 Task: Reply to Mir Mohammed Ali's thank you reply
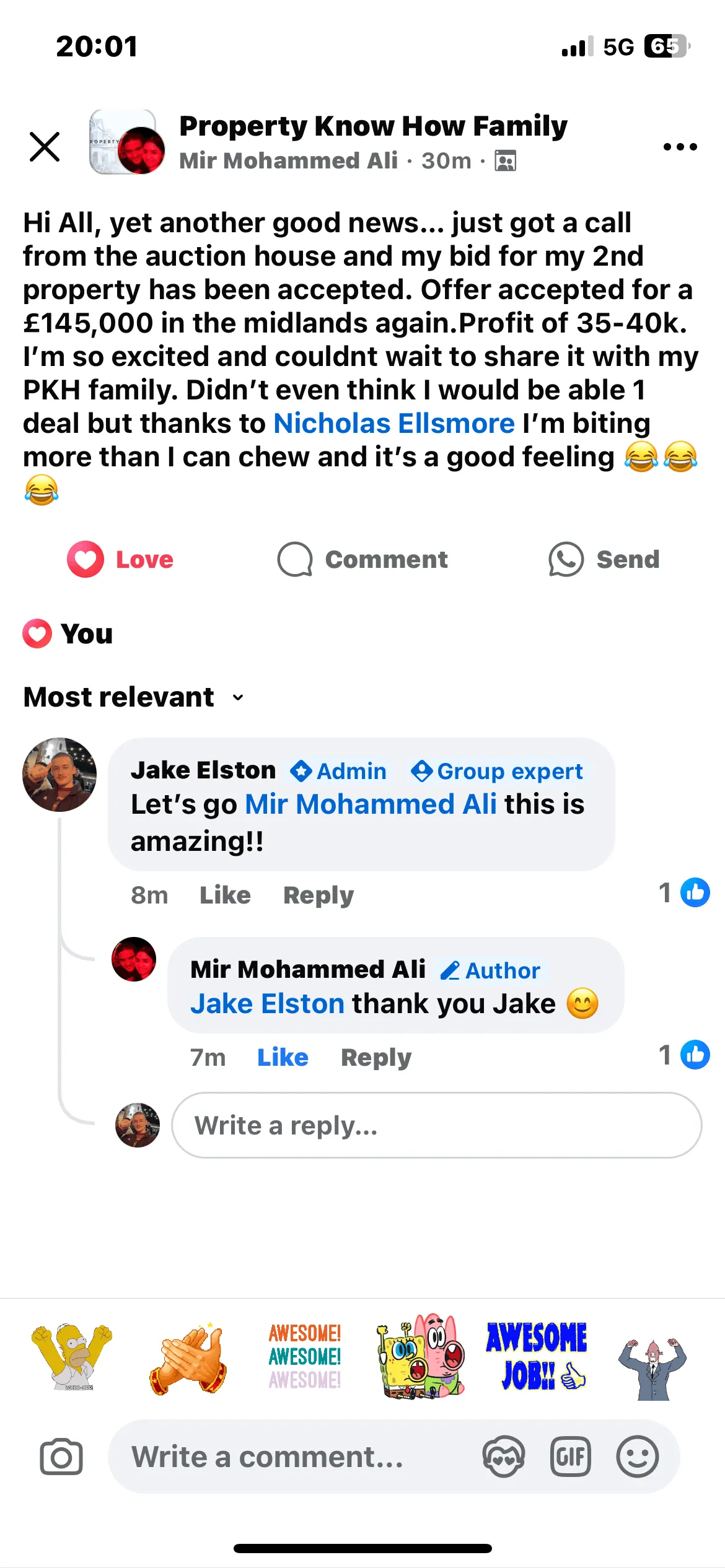coord(376,1058)
